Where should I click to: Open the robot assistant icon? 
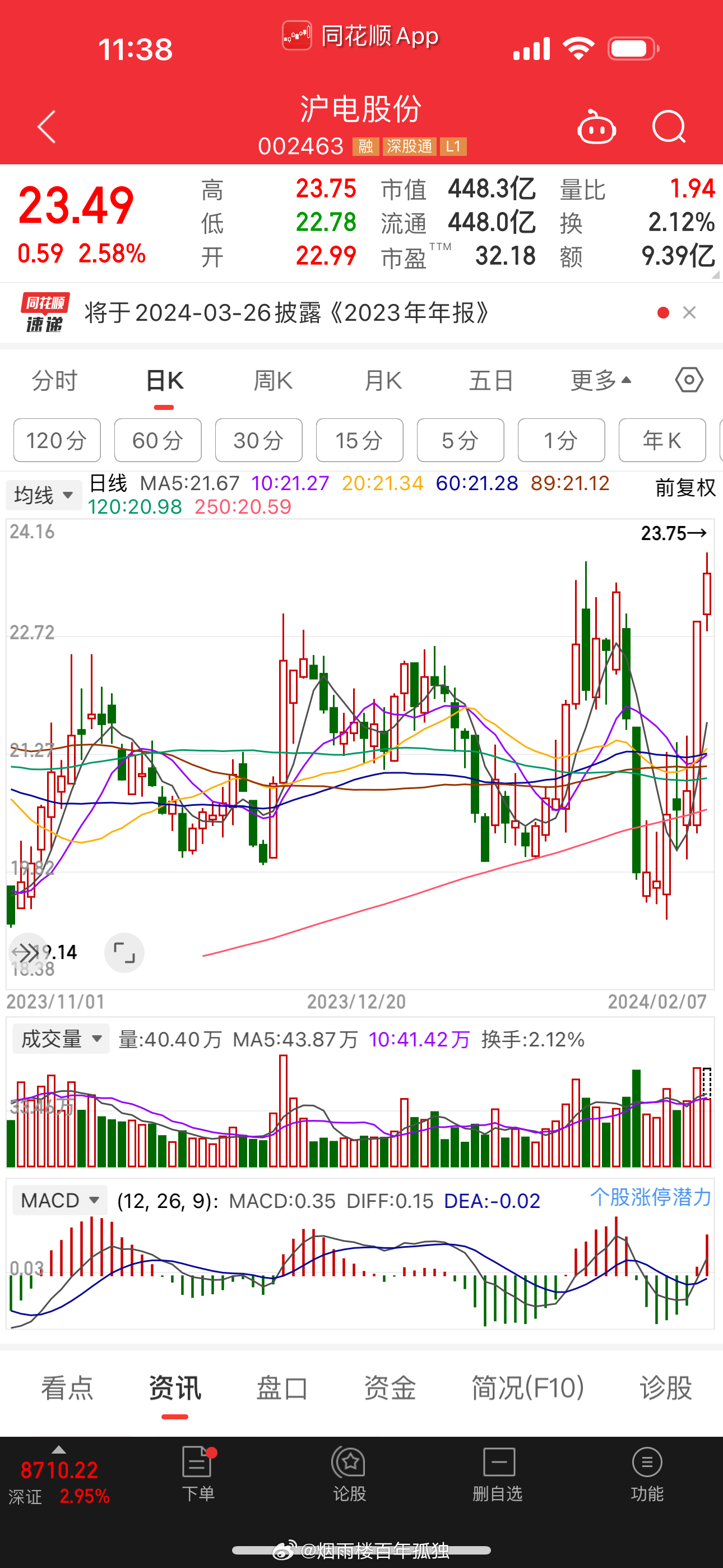596,127
